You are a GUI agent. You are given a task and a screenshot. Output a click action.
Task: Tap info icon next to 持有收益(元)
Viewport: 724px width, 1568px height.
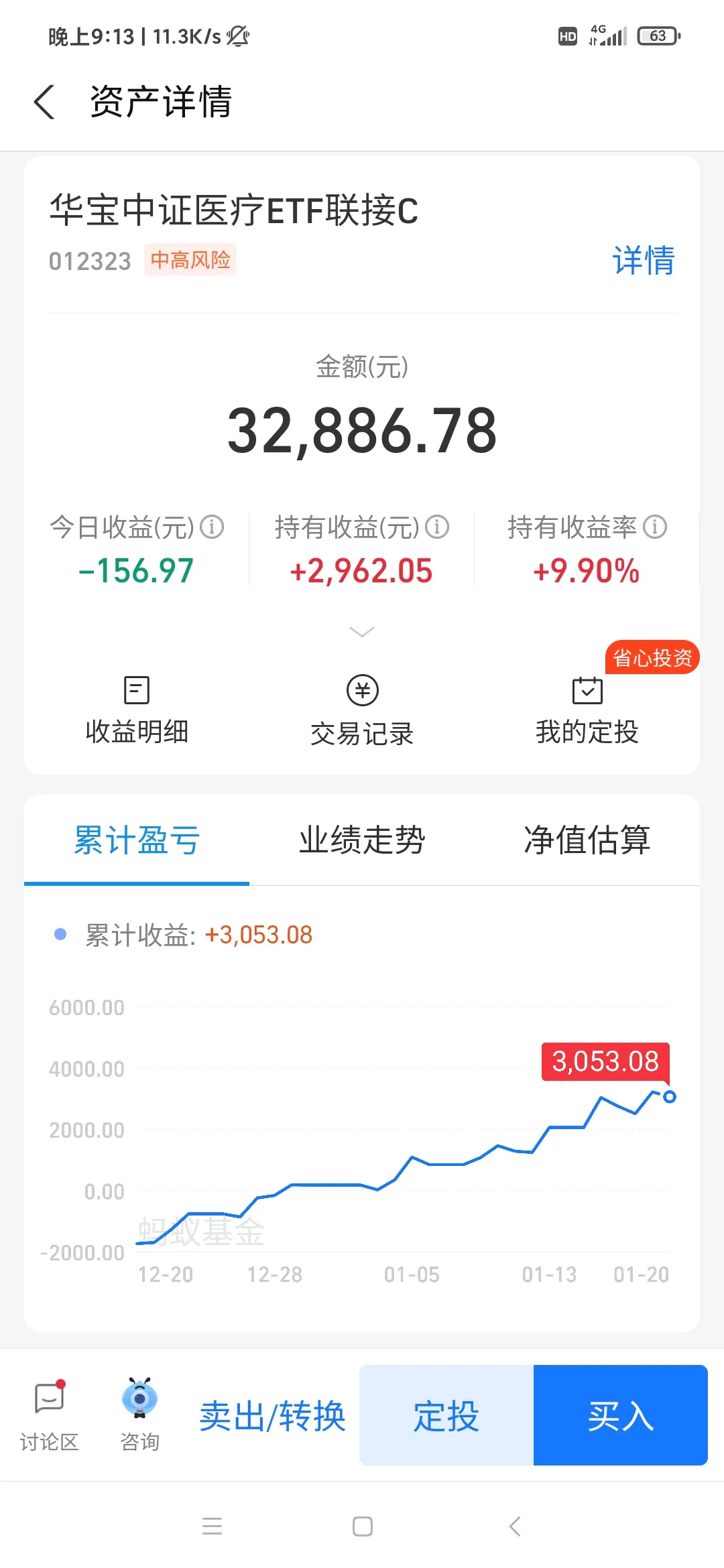point(437,527)
